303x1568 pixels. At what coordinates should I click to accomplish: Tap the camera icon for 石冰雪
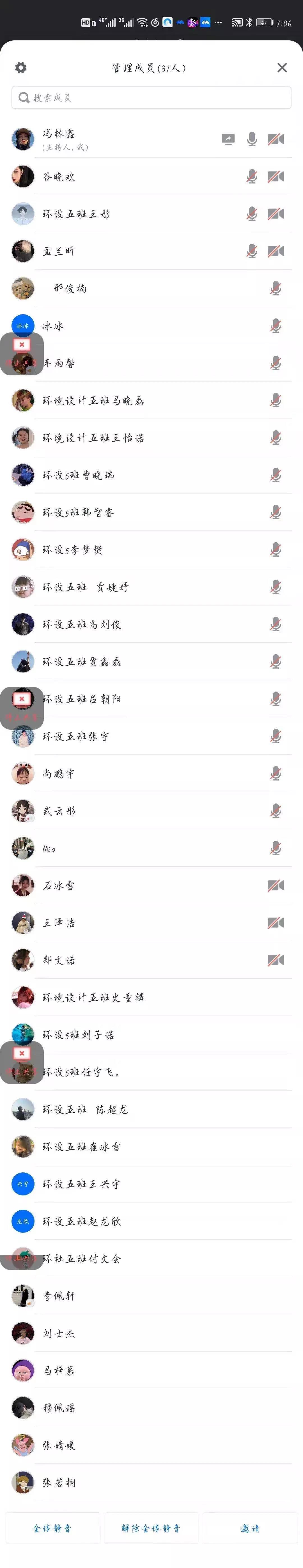pos(276,886)
